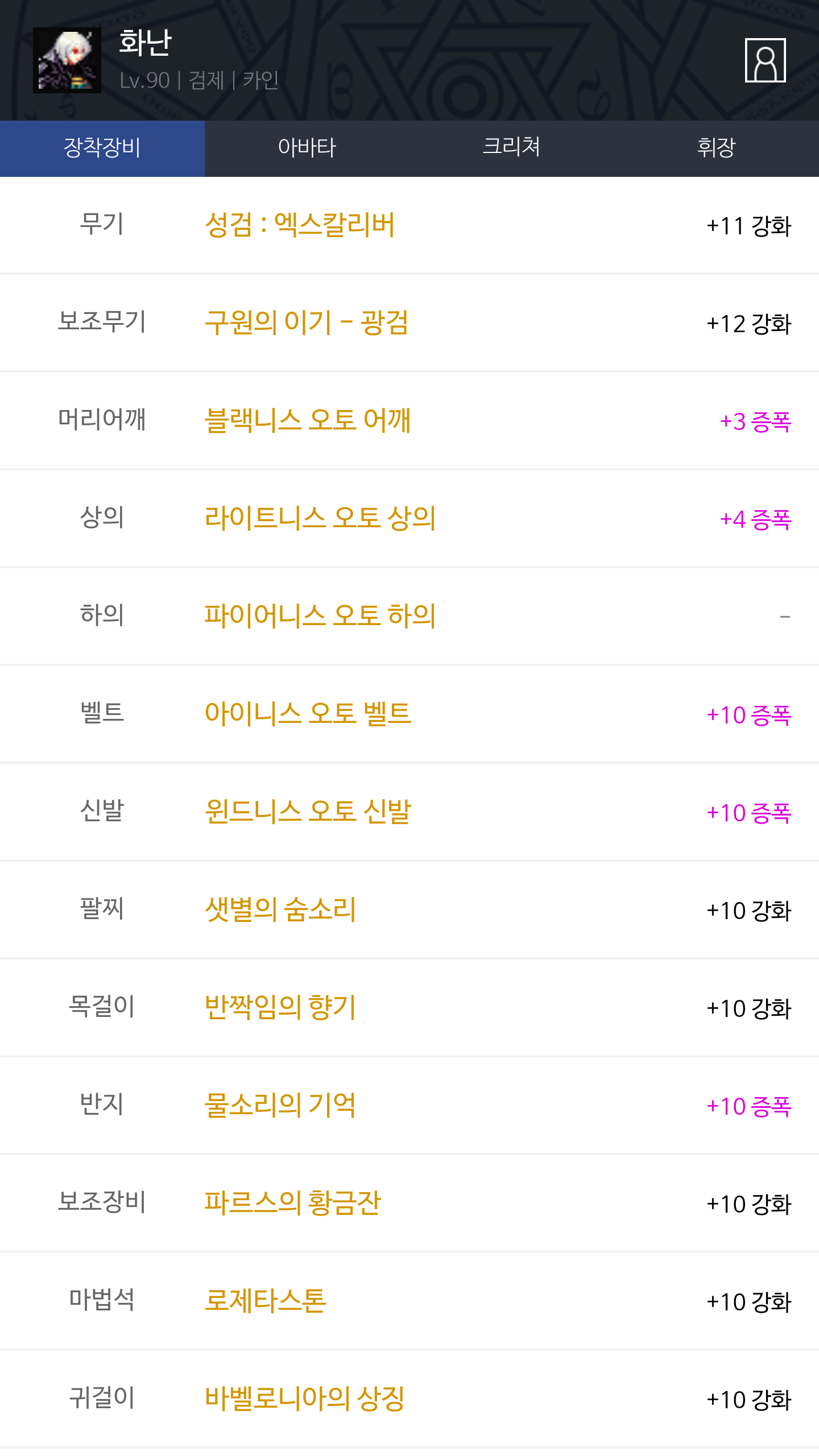Screen dimensions: 819x1456
Task: Select the 장착장비 tab
Action: (102, 148)
